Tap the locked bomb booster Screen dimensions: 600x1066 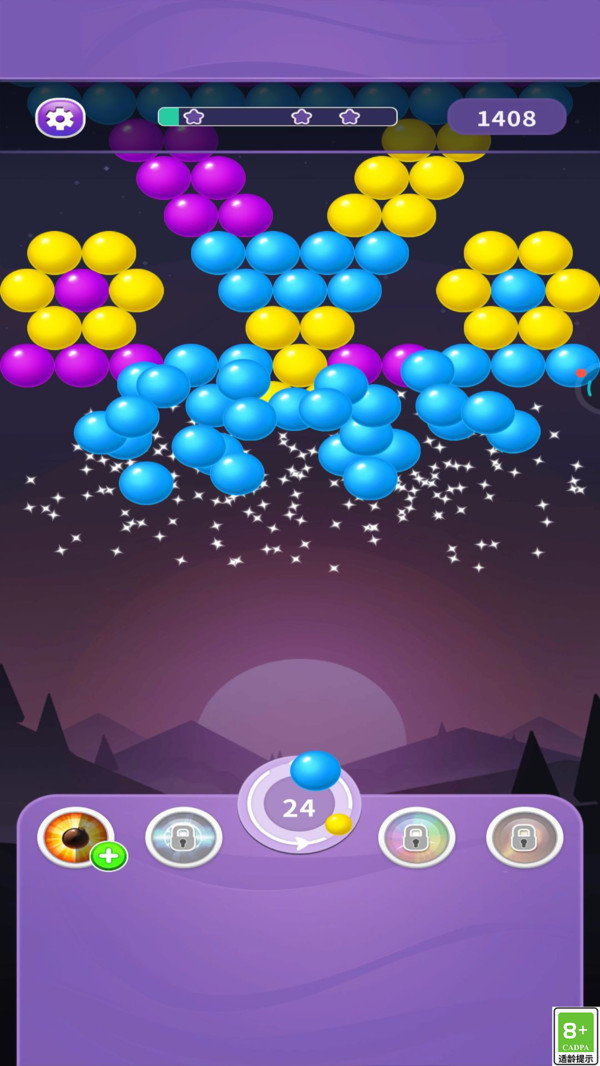[x=524, y=837]
